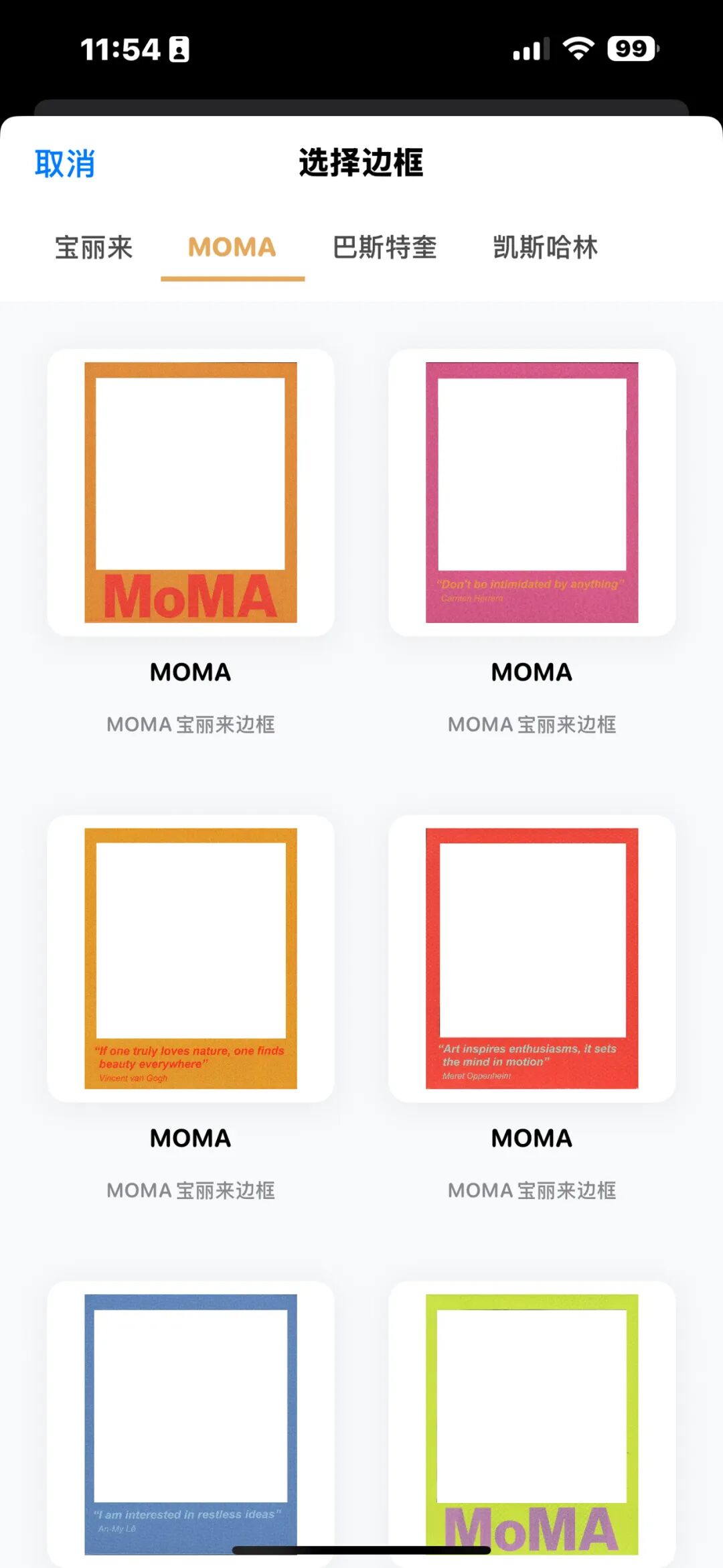Choose the red Meret Oppenheim quote frame
Viewport: 723px width, 1568px height.
pyautogui.click(x=532, y=958)
